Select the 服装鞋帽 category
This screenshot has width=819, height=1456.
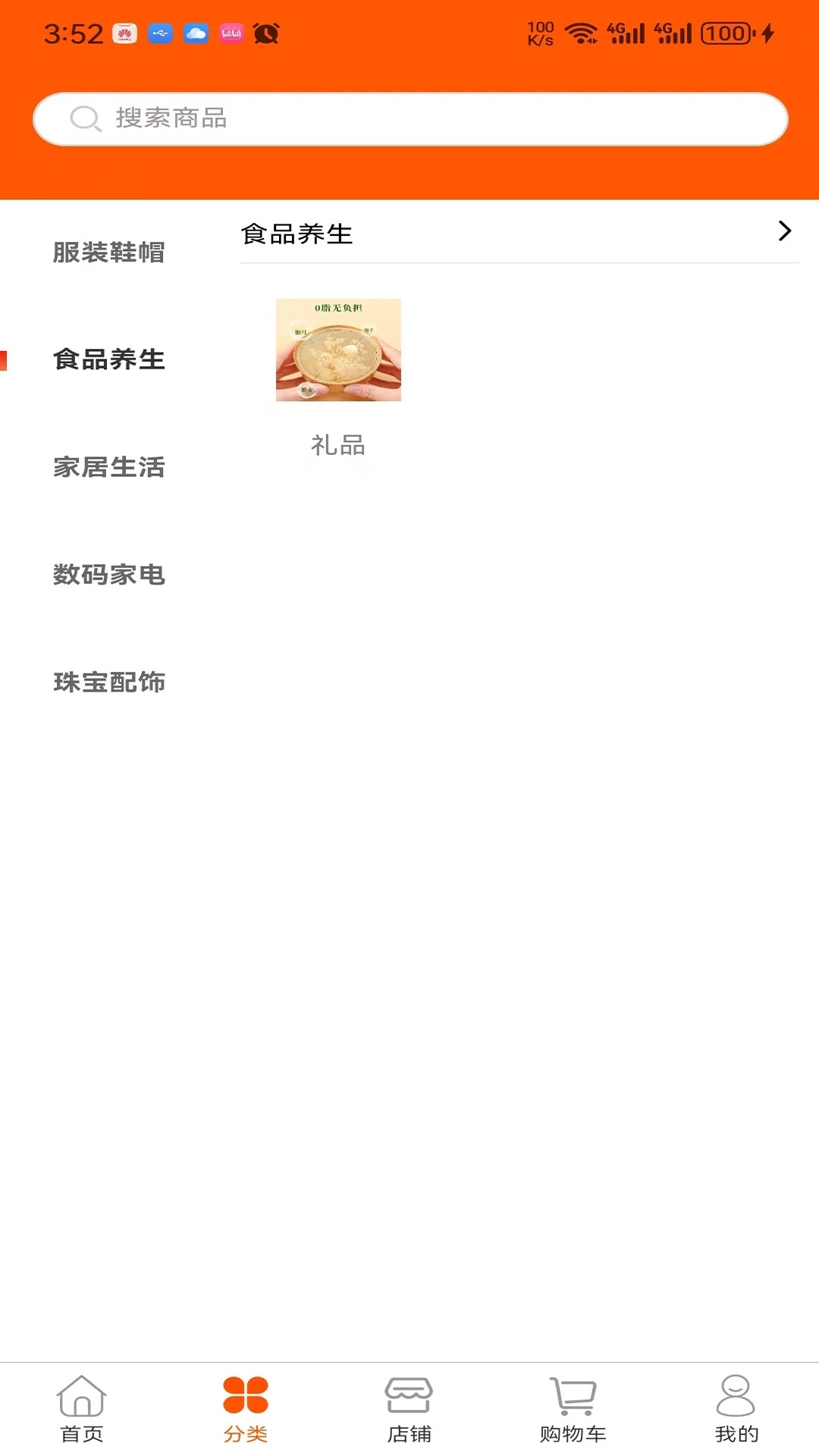point(108,253)
